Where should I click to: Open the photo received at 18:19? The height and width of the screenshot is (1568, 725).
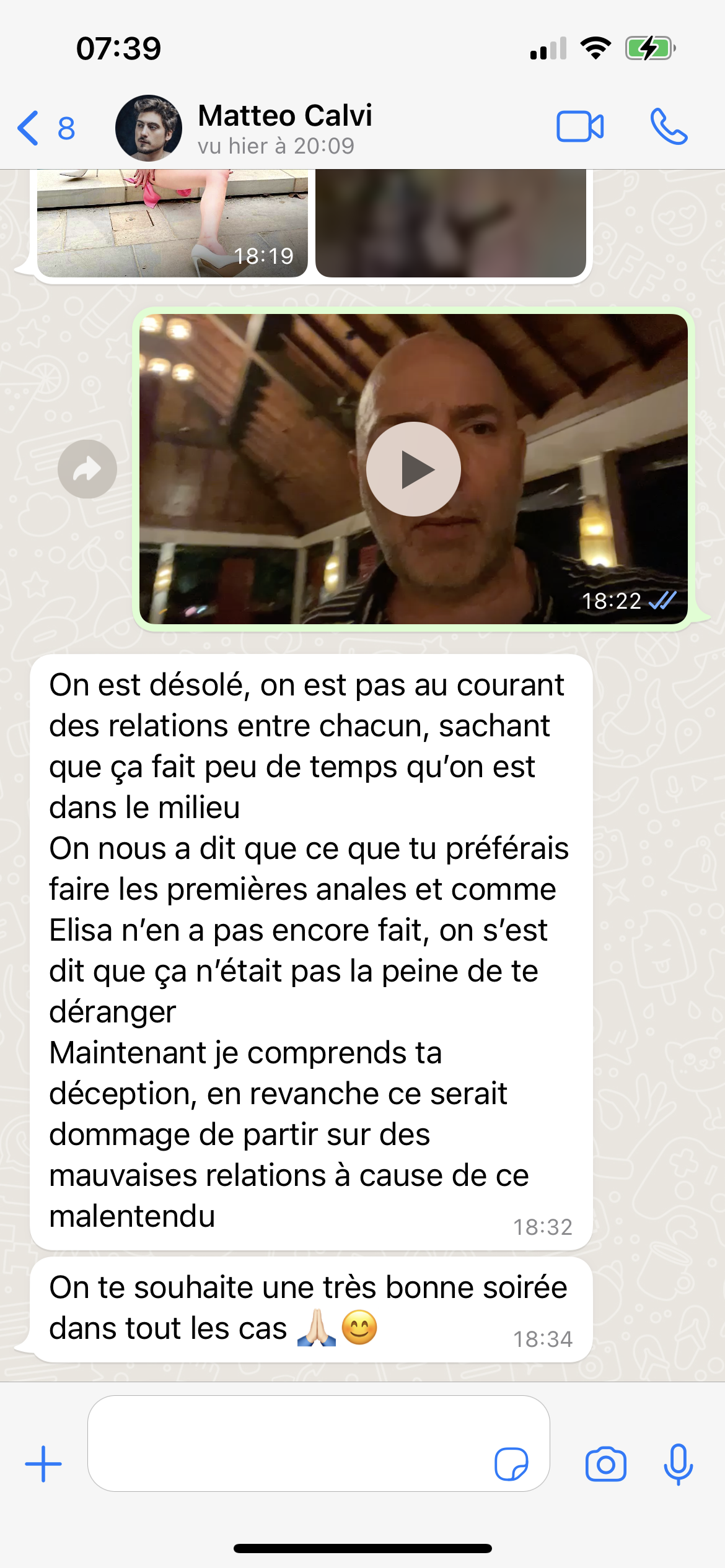(x=172, y=224)
